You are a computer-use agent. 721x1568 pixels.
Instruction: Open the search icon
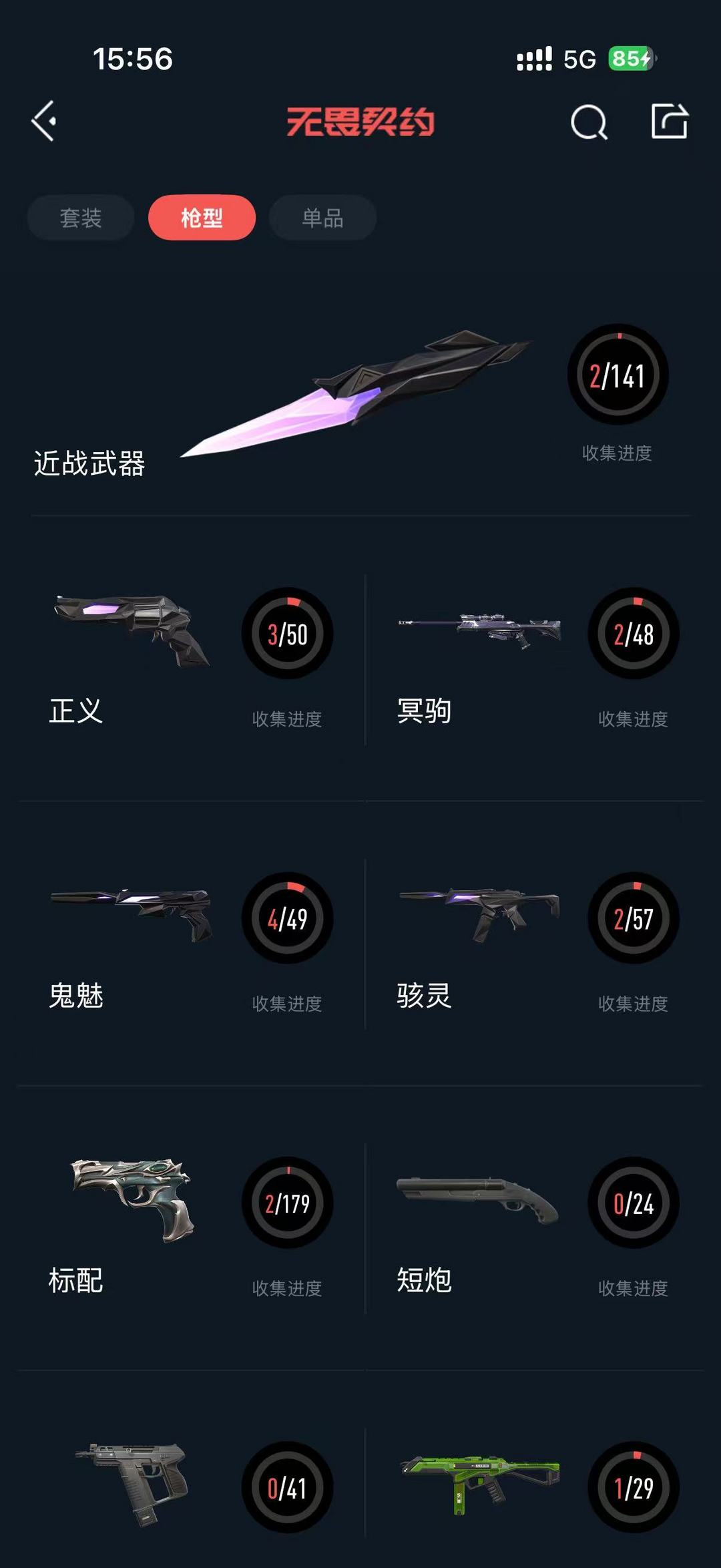pos(589,122)
